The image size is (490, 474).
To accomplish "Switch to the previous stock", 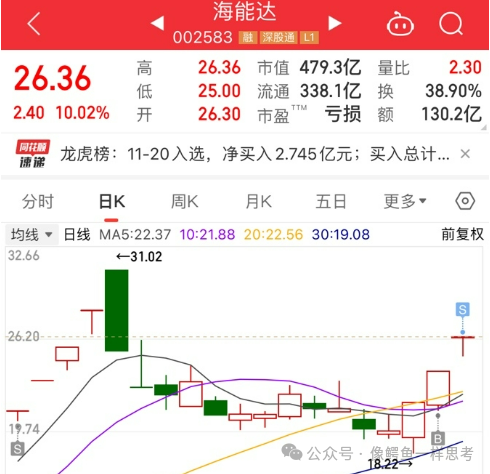I will (157, 23).
